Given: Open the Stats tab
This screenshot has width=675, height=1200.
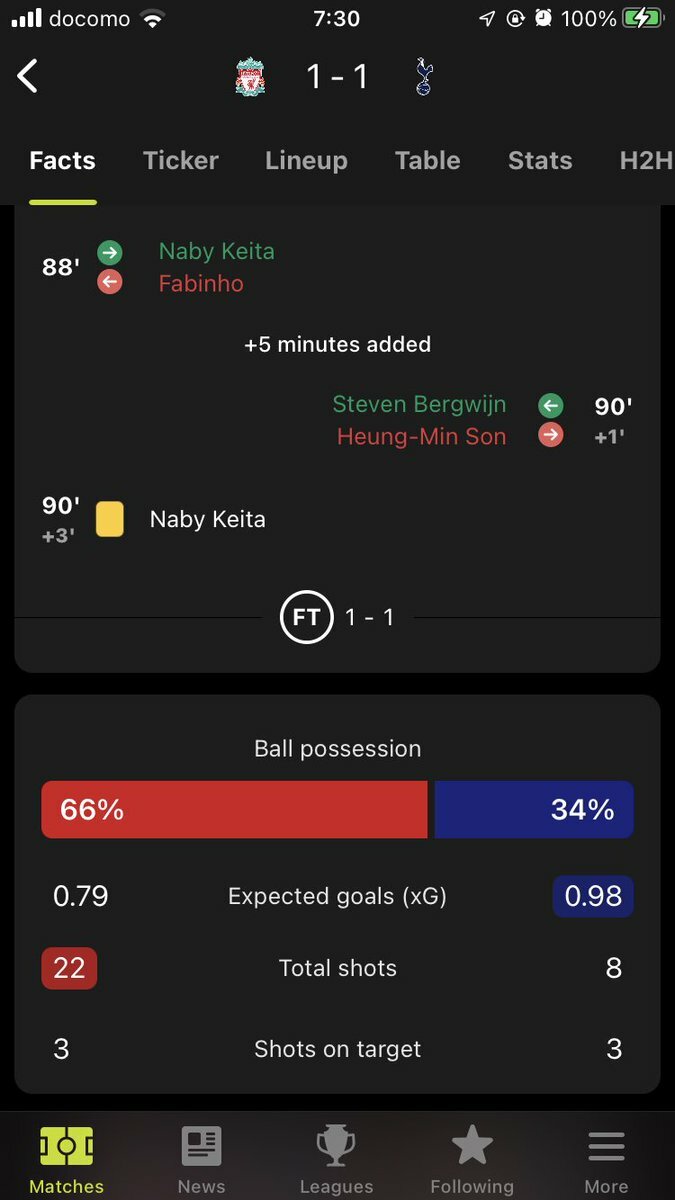Looking at the screenshot, I should tap(540, 160).
